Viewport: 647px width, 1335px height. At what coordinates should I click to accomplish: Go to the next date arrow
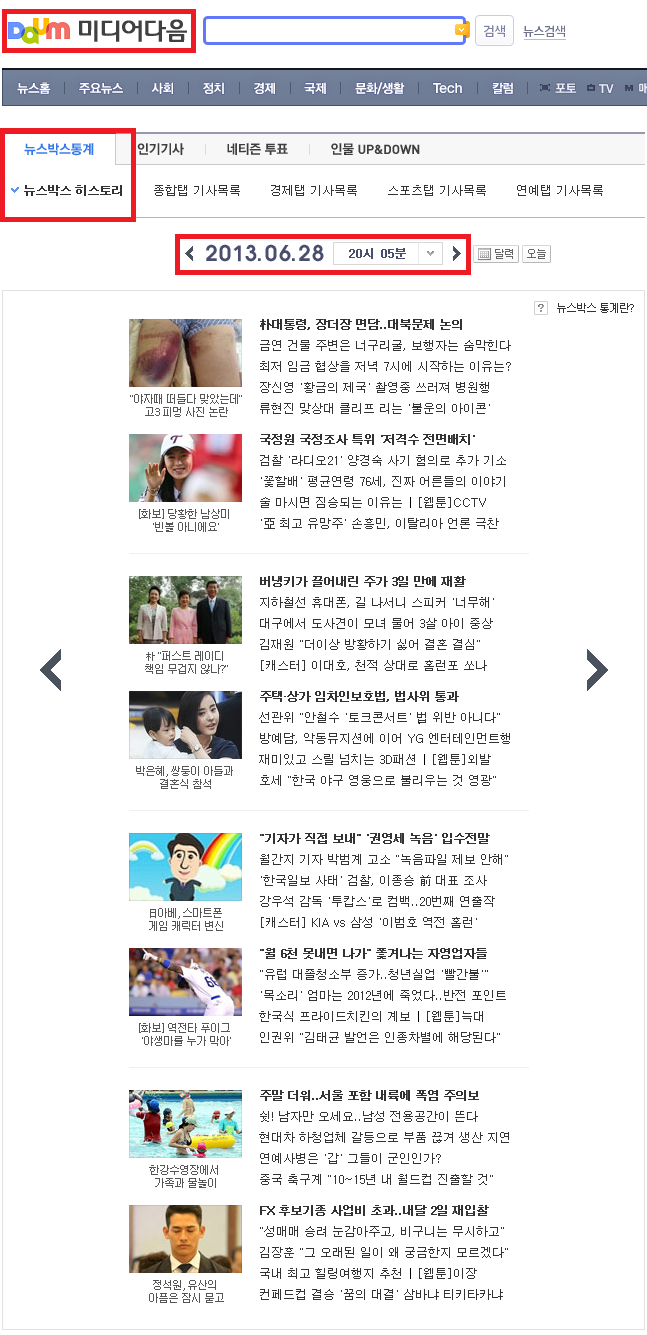(457, 254)
